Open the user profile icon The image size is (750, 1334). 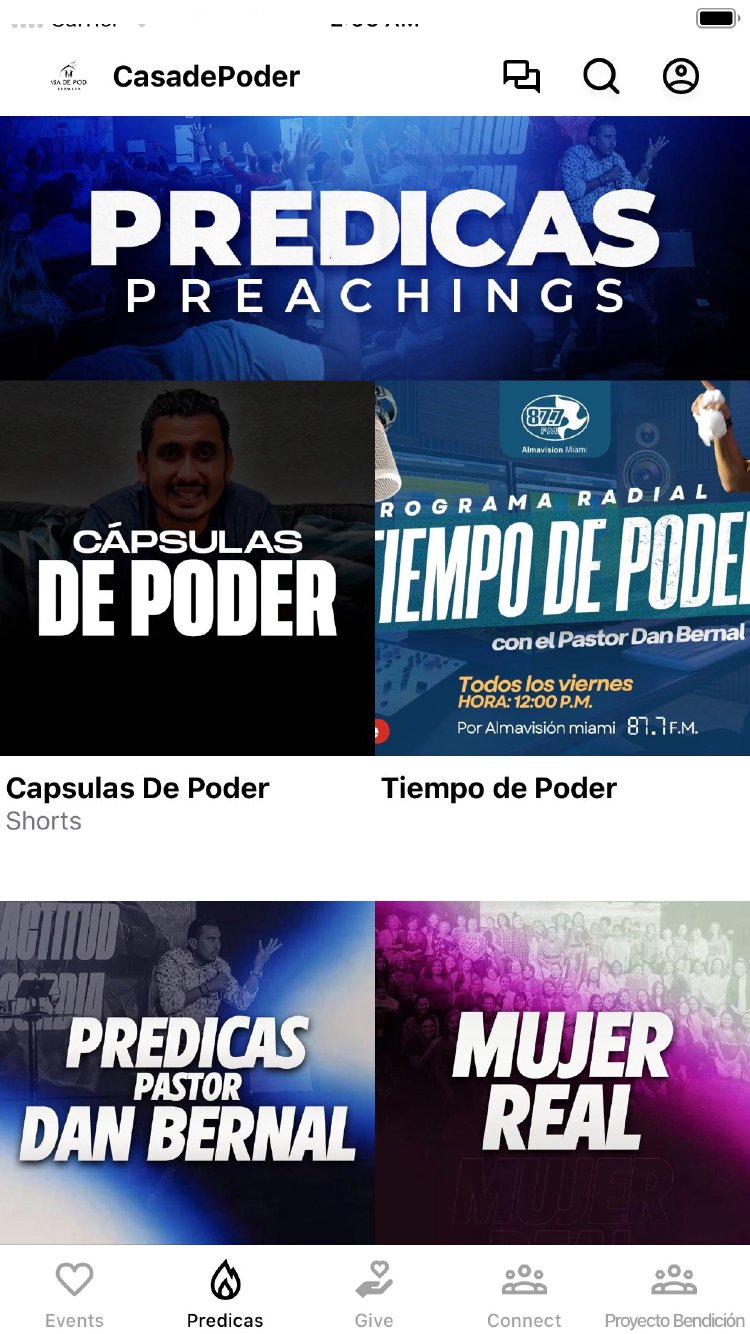681,77
